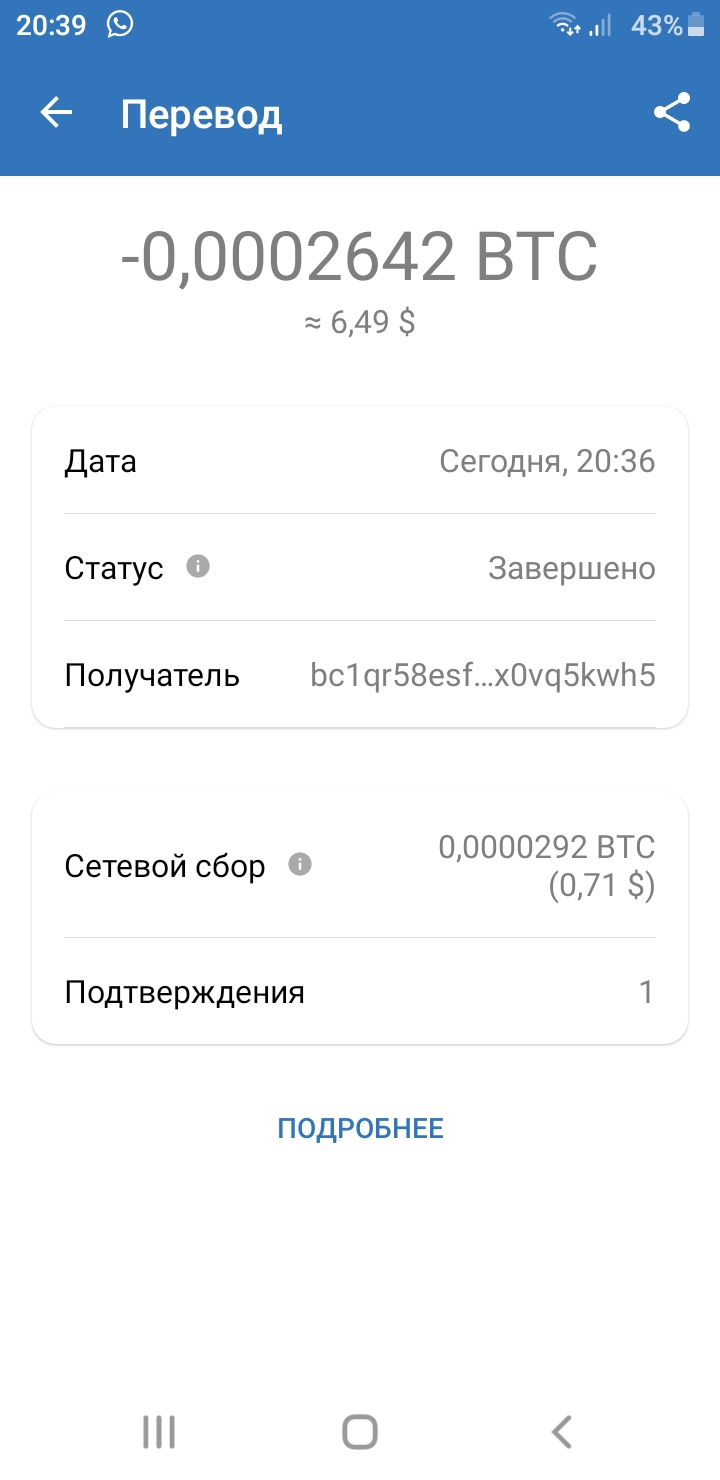Open recent apps from navigation bar
Screen dimensions: 720x1480
pyautogui.click(x=159, y=1432)
